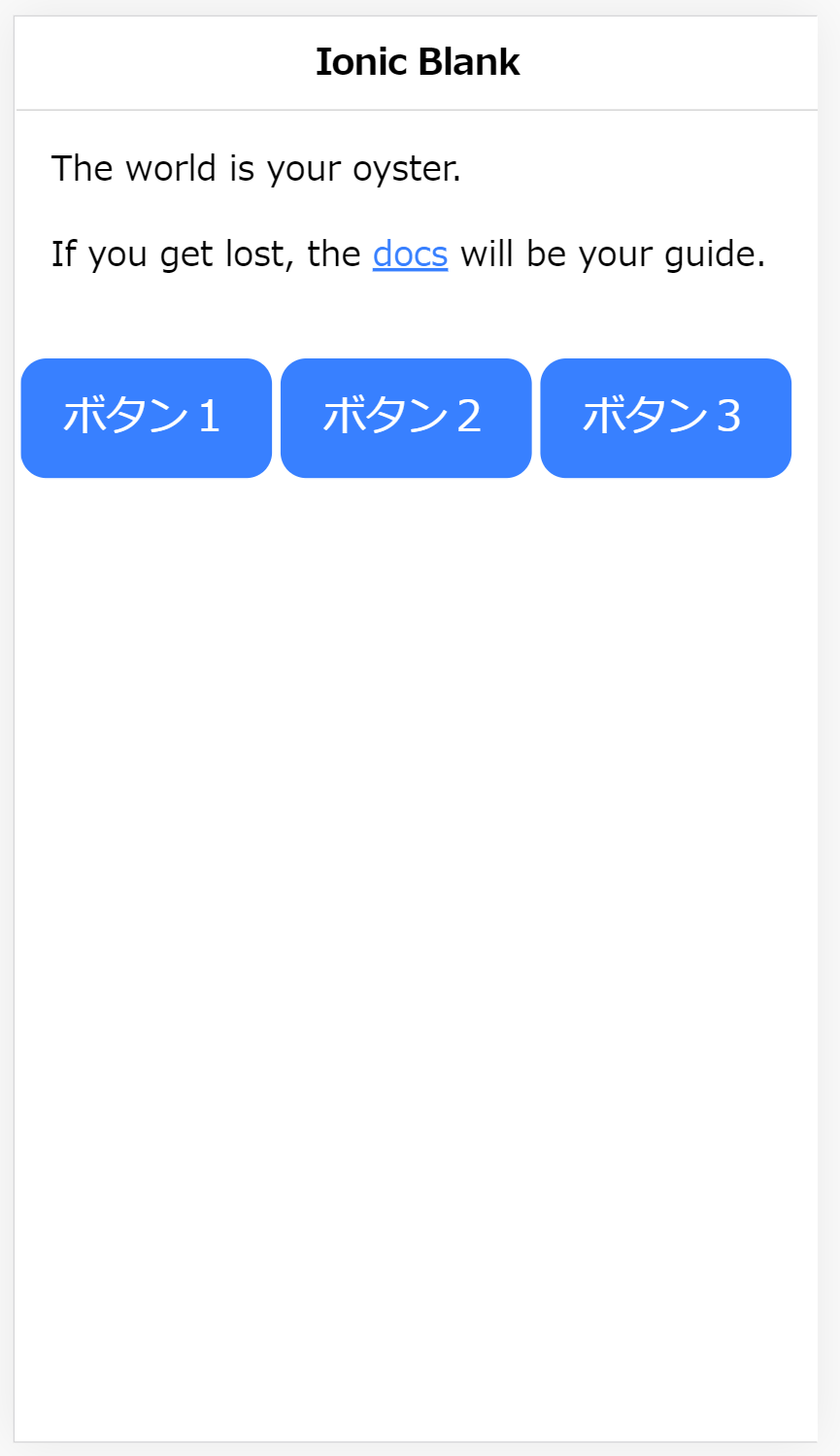Click the Ionic Blank header title
The height and width of the screenshot is (1456, 840).
pyautogui.click(x=418, y=61)
